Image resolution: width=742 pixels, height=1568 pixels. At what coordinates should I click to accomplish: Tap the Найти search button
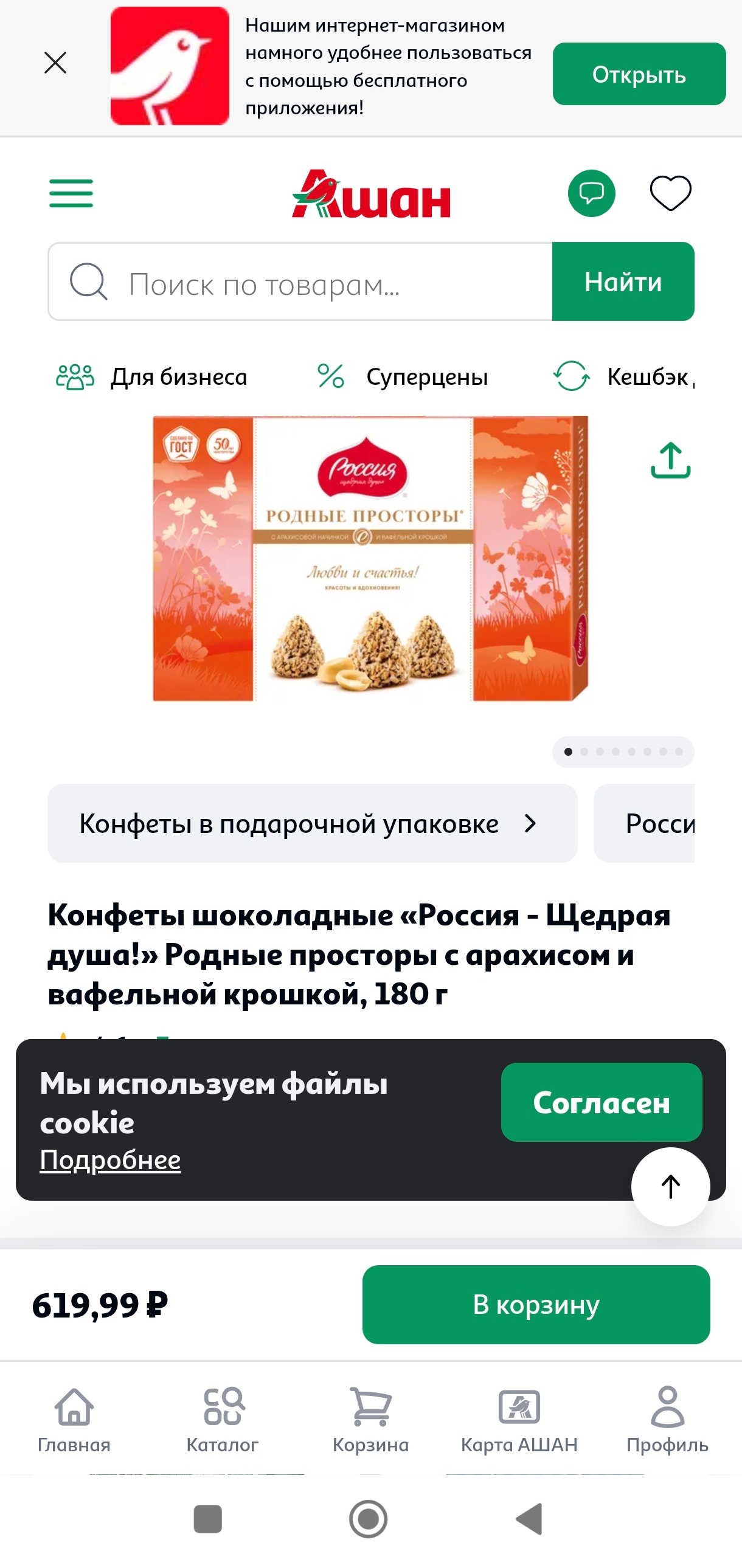click(x=623, y=282)
